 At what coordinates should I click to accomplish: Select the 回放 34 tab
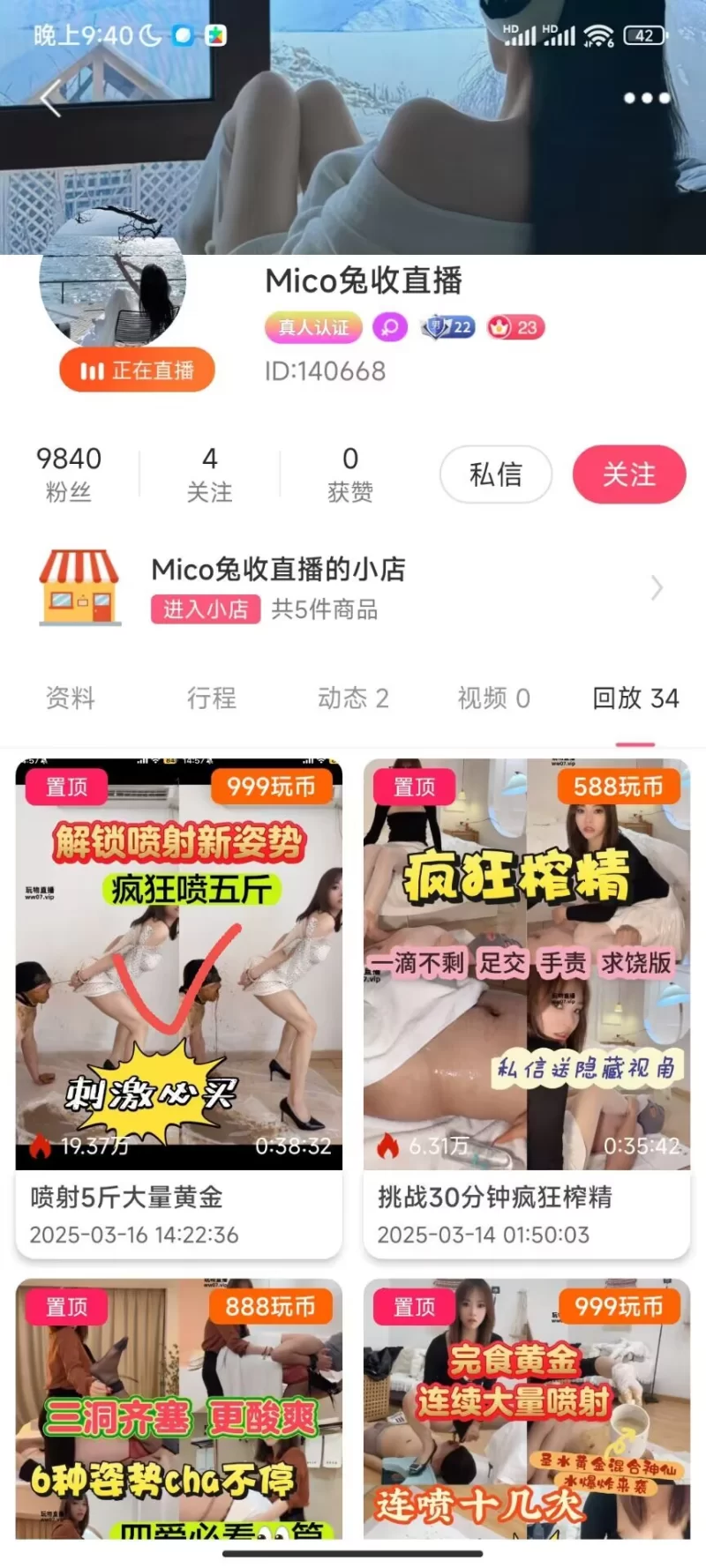635,698
